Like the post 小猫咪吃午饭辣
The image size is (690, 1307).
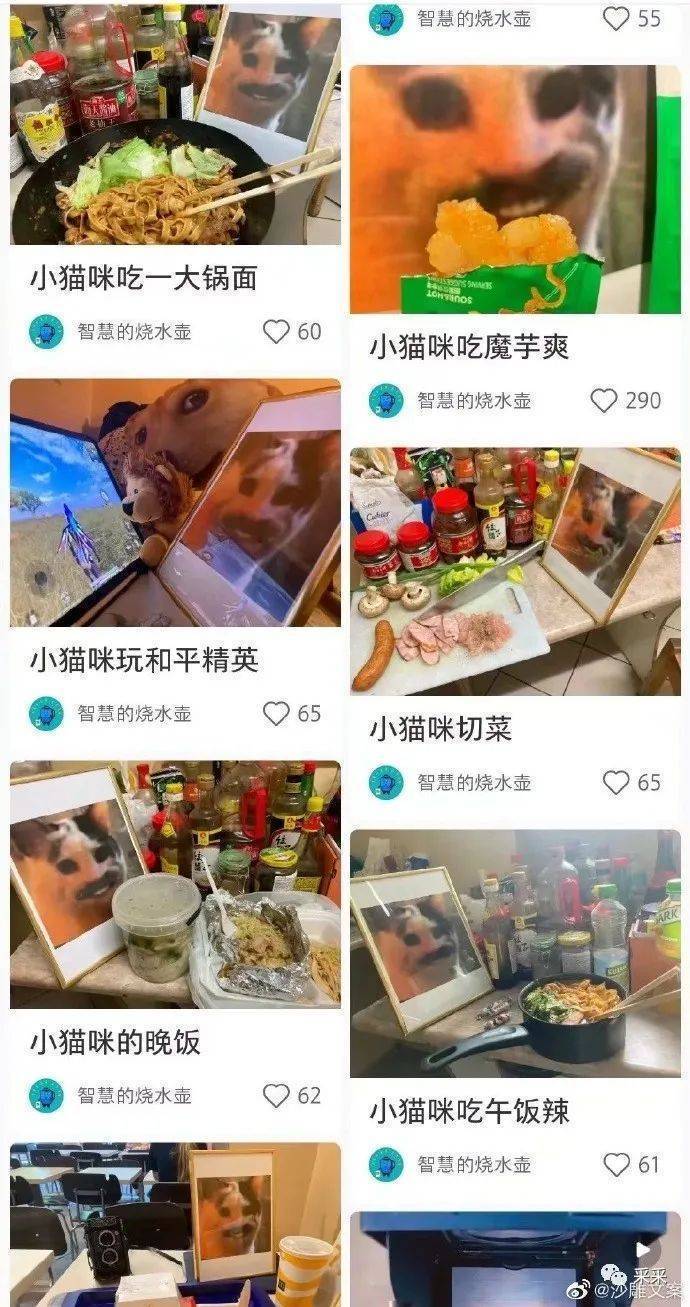pyautogui.click(x=617, y=1164)
